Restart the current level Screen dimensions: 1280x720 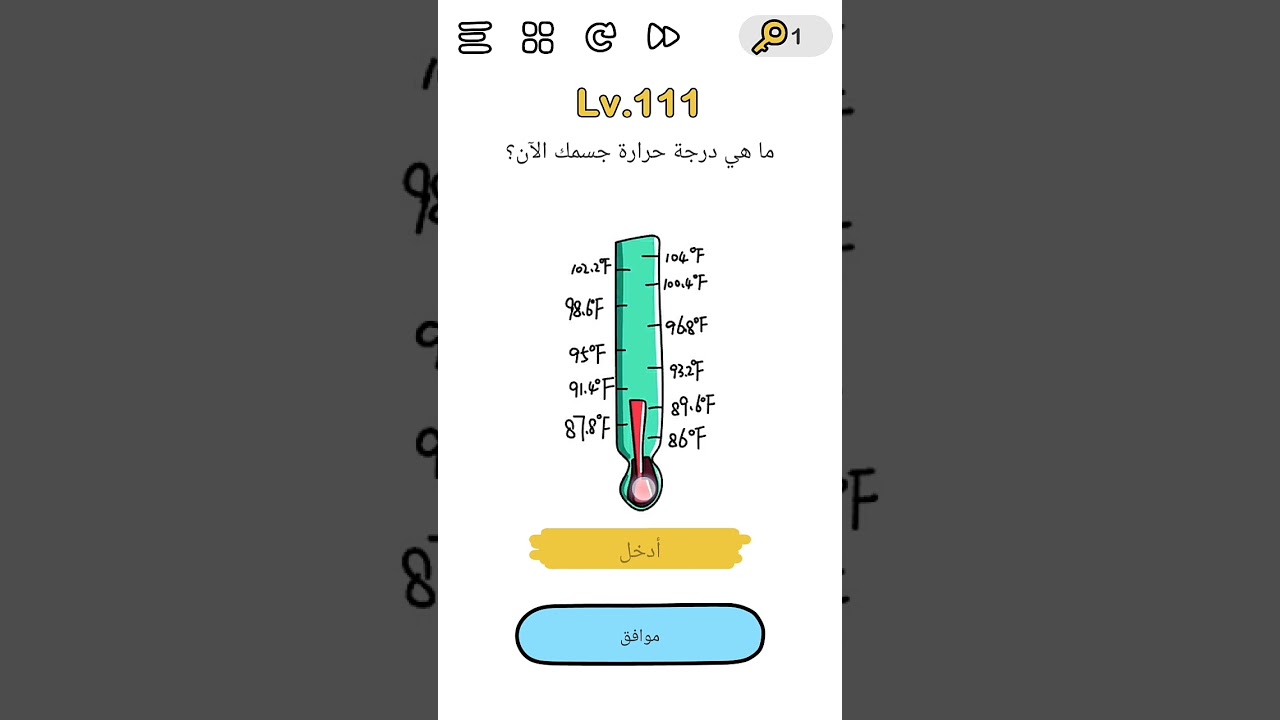tap(600, 38)
